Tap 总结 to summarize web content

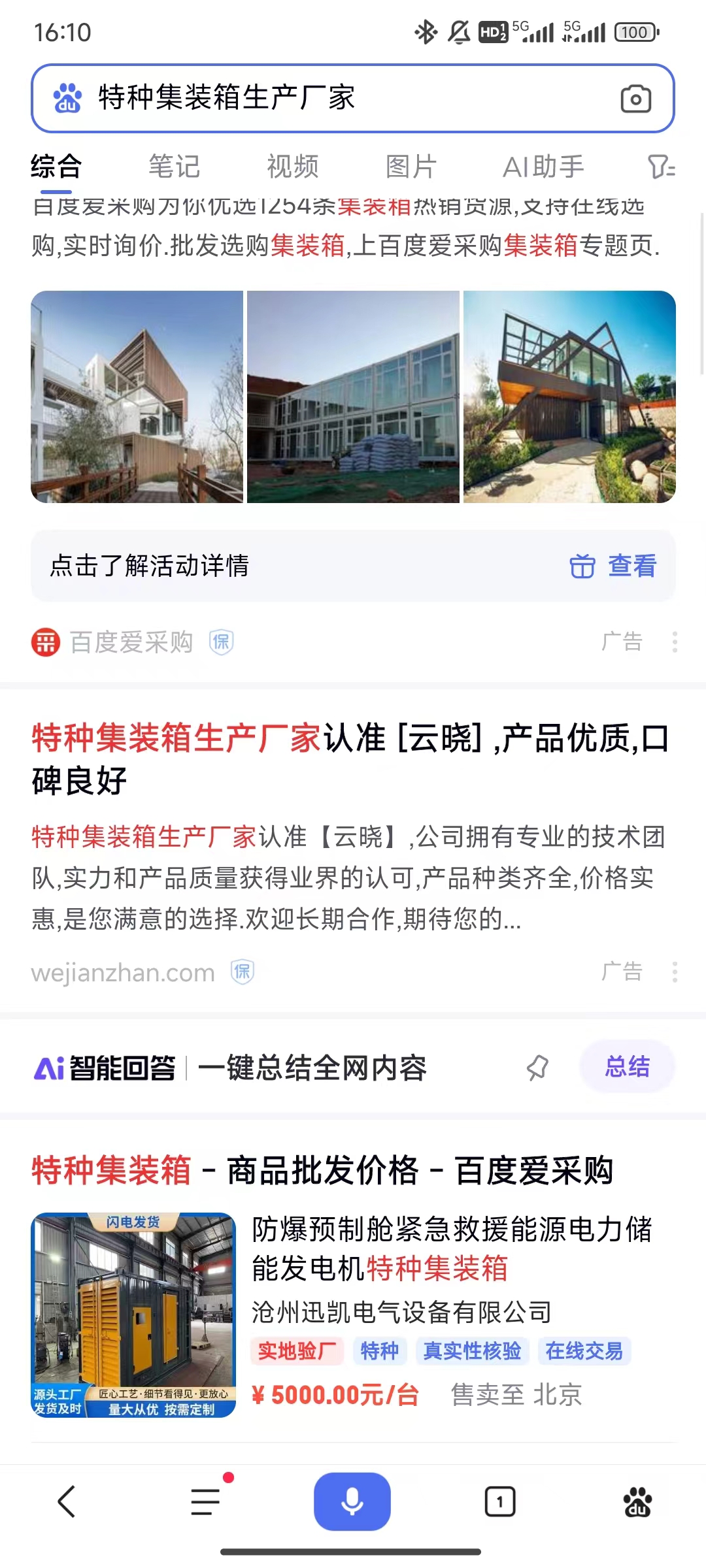tap(627, 1067)
